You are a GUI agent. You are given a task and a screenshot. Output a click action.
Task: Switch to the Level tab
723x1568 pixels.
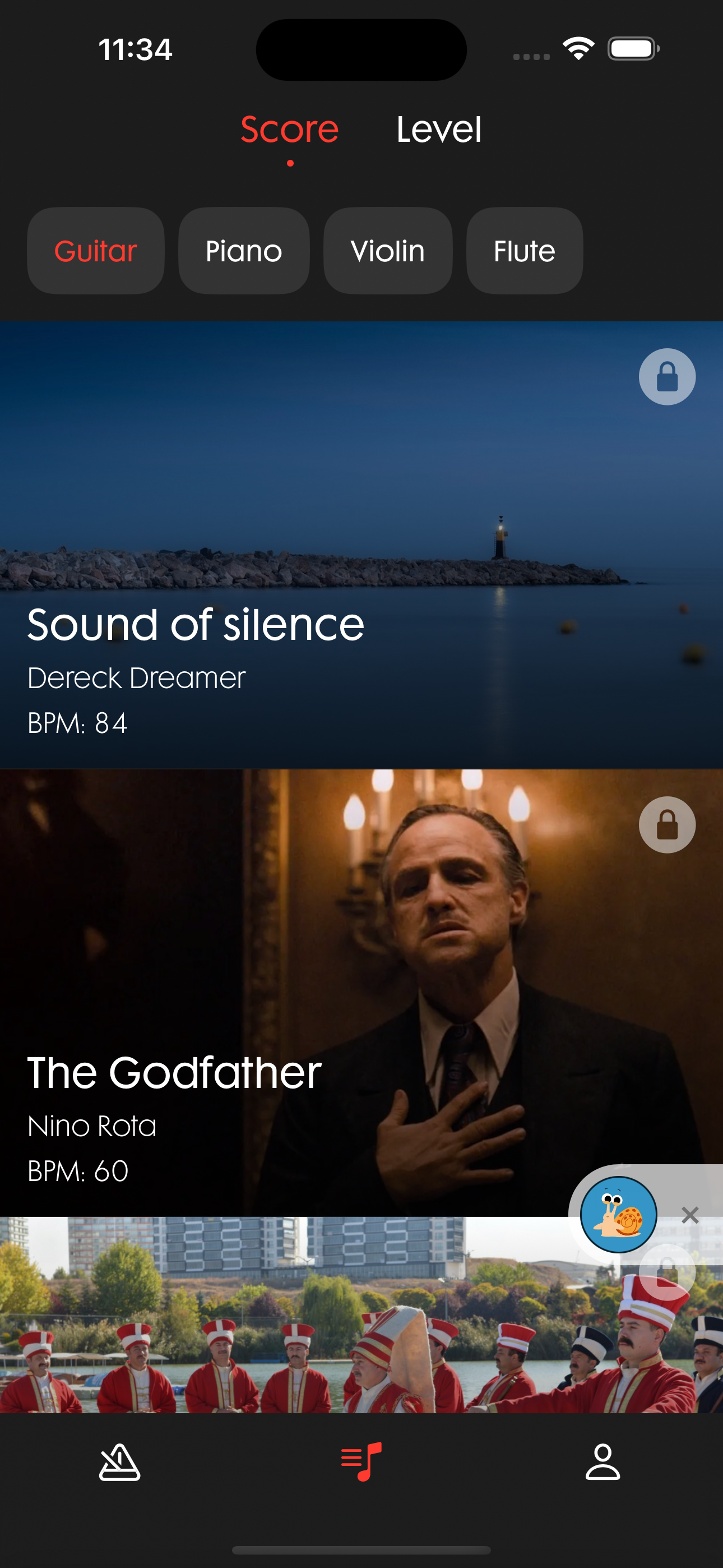(438, 129)
